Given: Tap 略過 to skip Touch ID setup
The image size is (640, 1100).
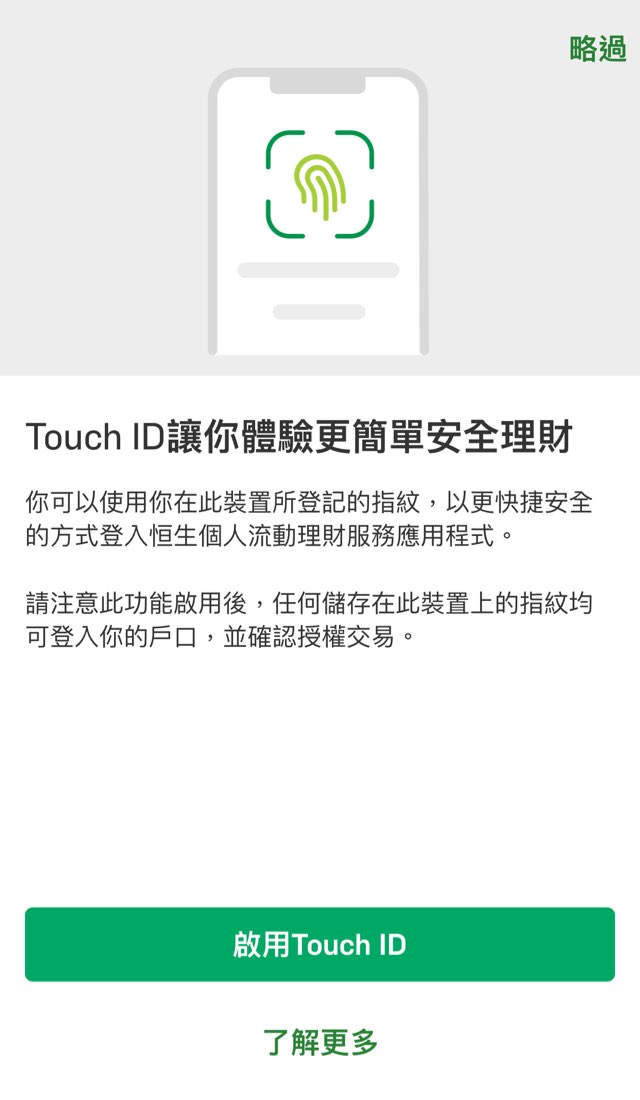Looking at the screenshot, I should point(597,49).
